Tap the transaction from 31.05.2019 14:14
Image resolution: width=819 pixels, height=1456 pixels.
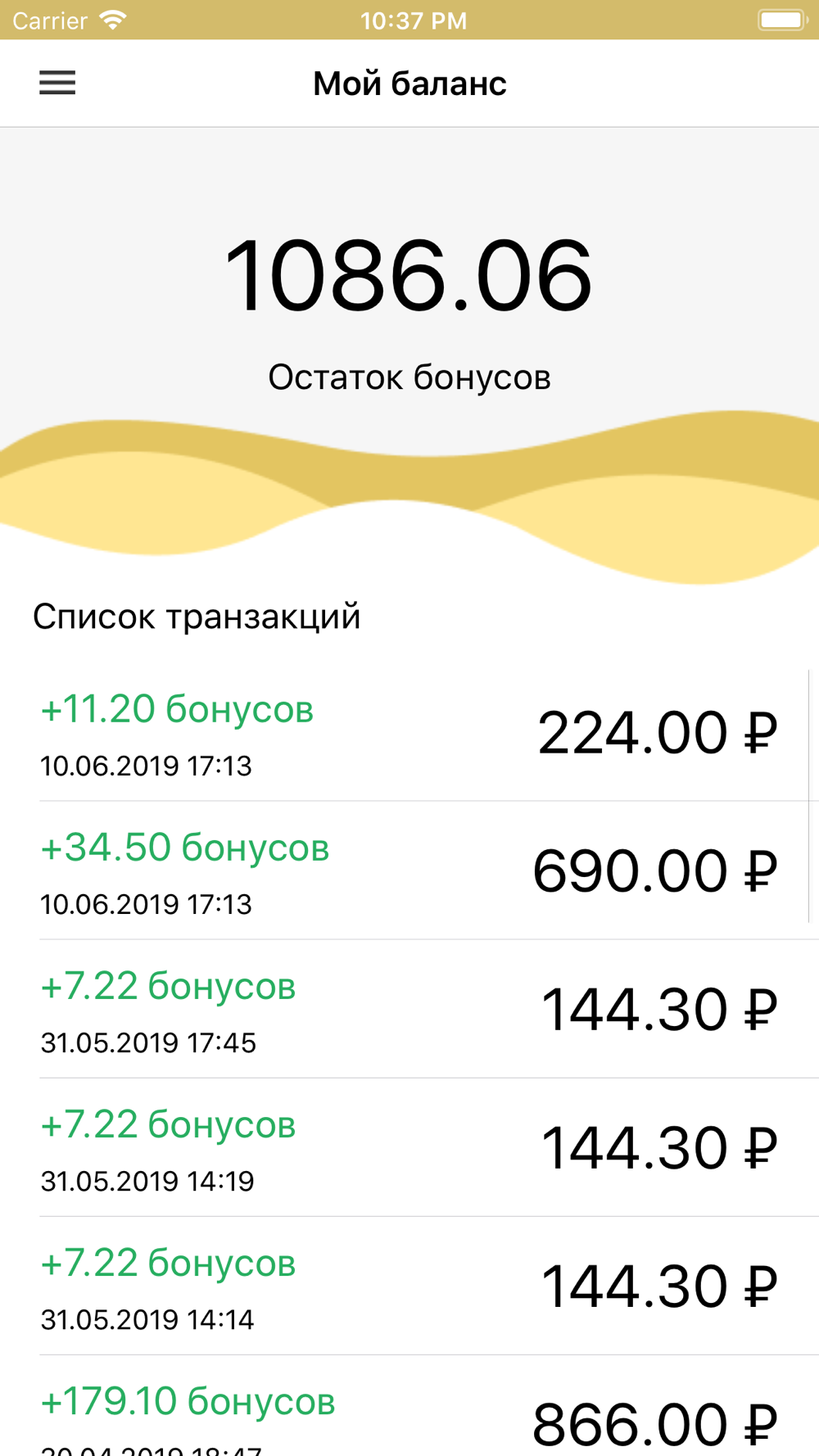[x=409, y=1286]
